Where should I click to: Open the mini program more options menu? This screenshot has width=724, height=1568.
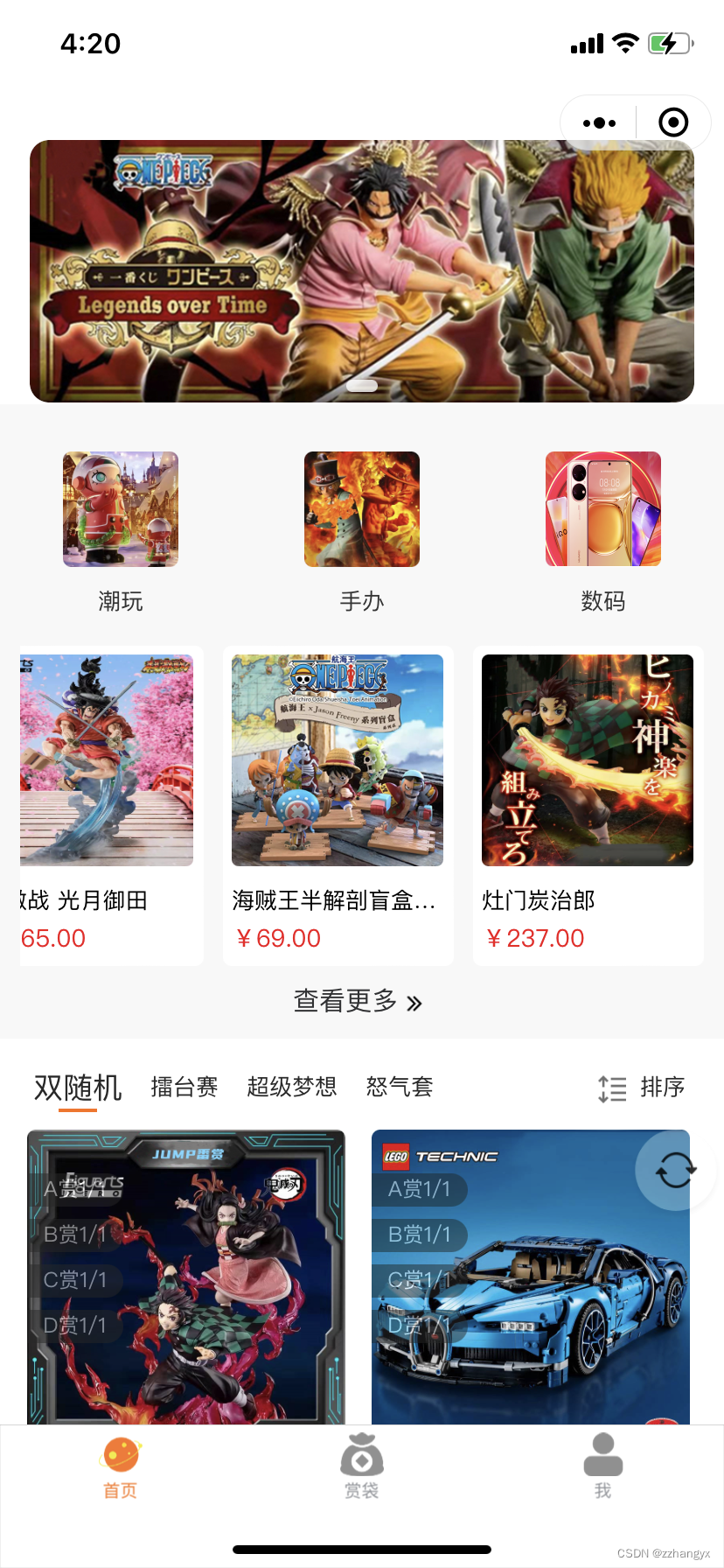tap(599, 123)
